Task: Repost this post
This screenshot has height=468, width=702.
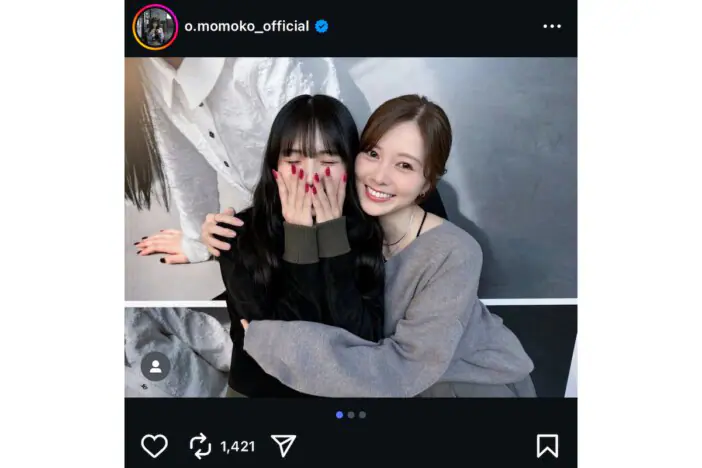Action: [x=201, y=445]
